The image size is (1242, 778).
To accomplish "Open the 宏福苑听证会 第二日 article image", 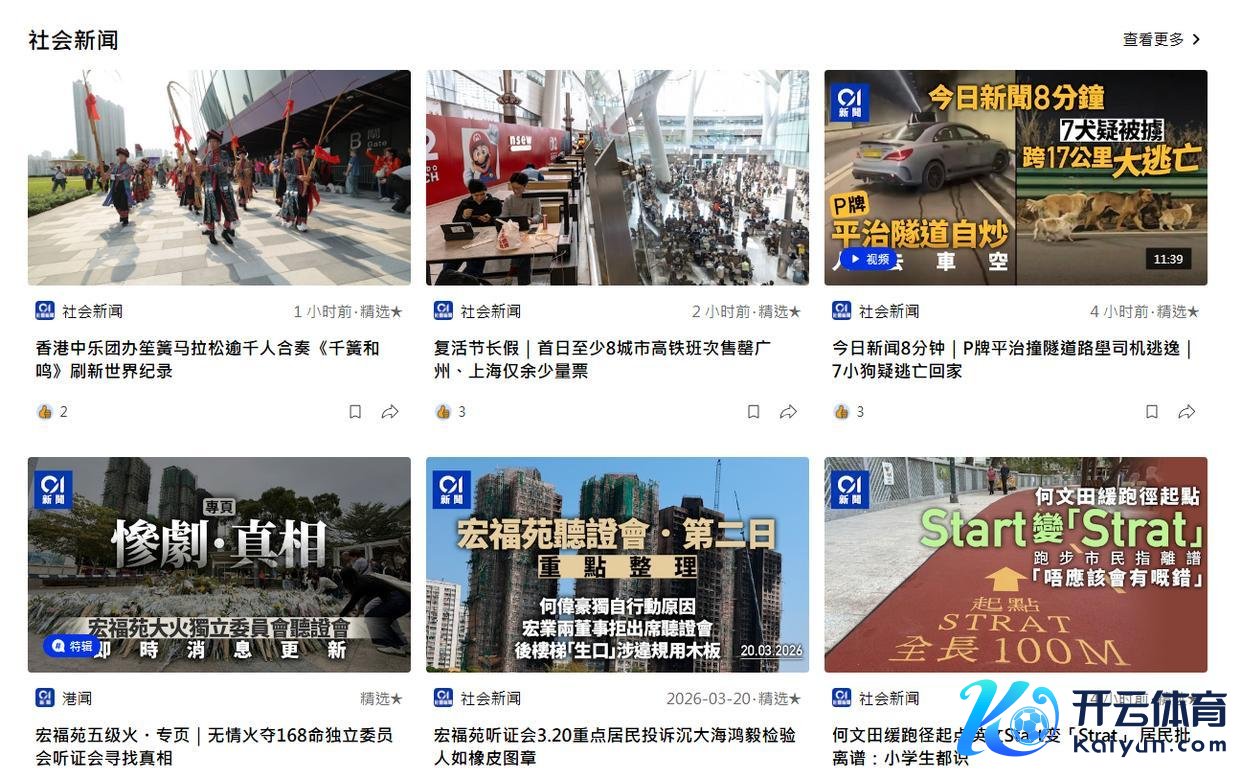I will pos(617,564).
